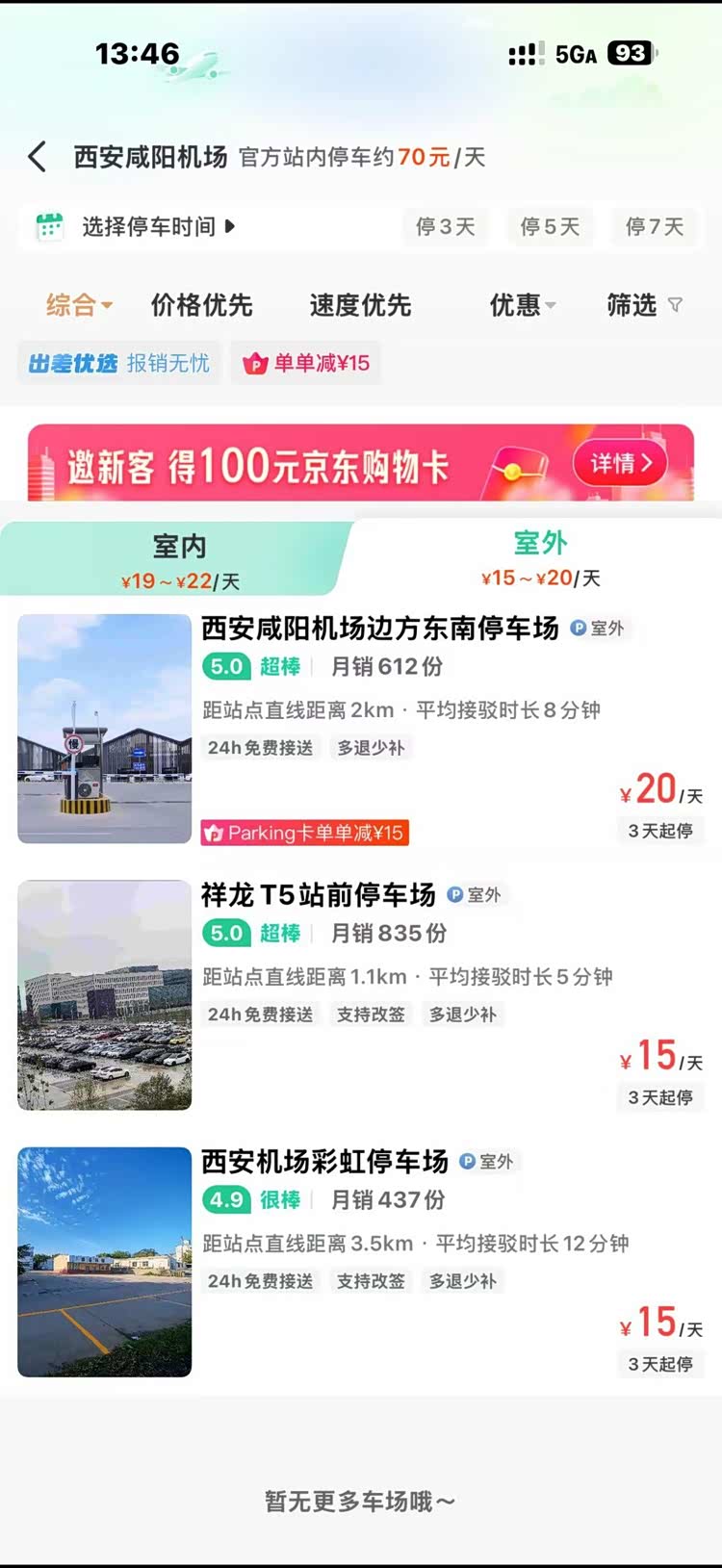Sort by 价格优先
The image size is (722, 1568).
[201, 305]
